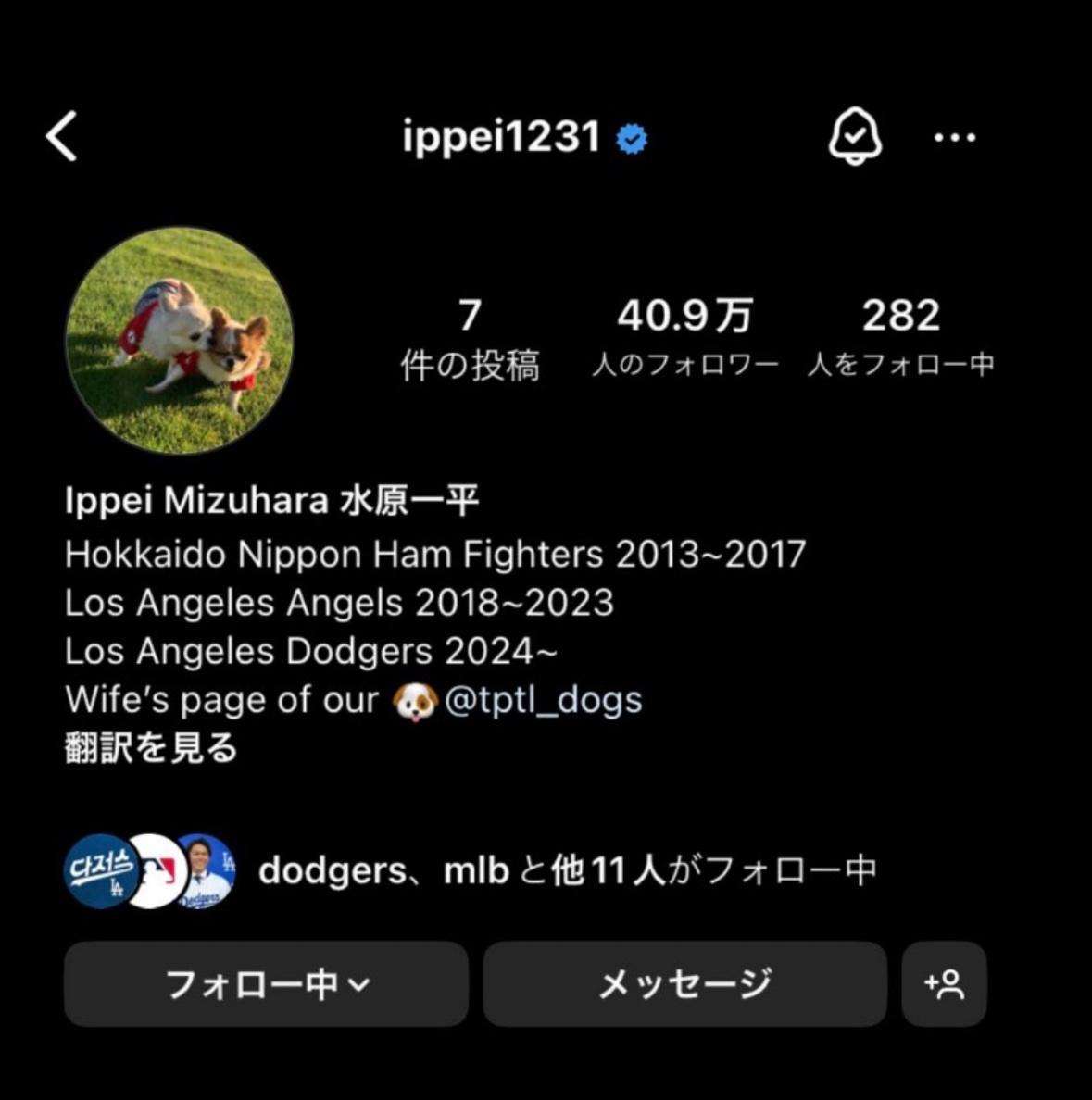1092x1100 pixels.
Task: Open the three-dot overflow menu
Action: tap(954, 138)
